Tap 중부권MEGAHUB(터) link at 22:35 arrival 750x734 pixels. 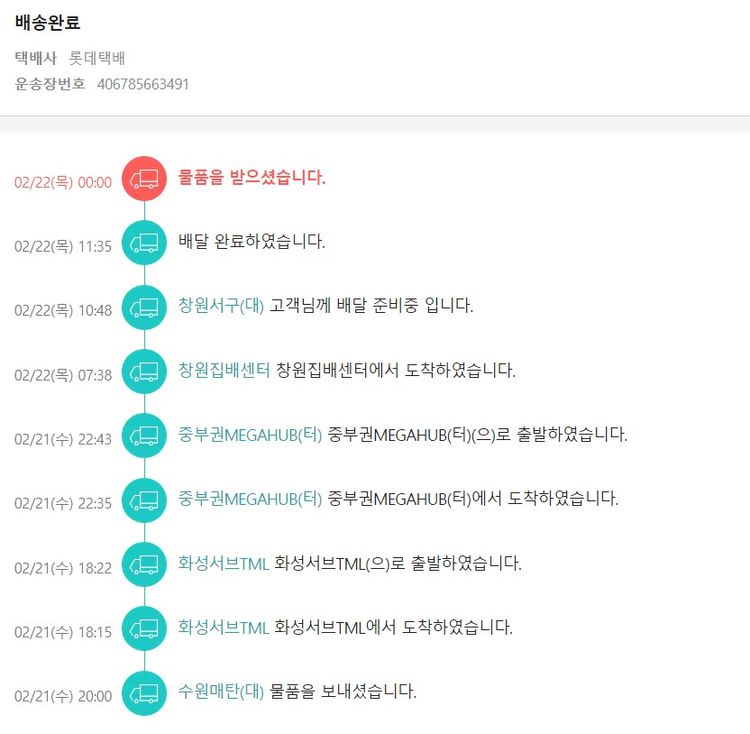250,498
